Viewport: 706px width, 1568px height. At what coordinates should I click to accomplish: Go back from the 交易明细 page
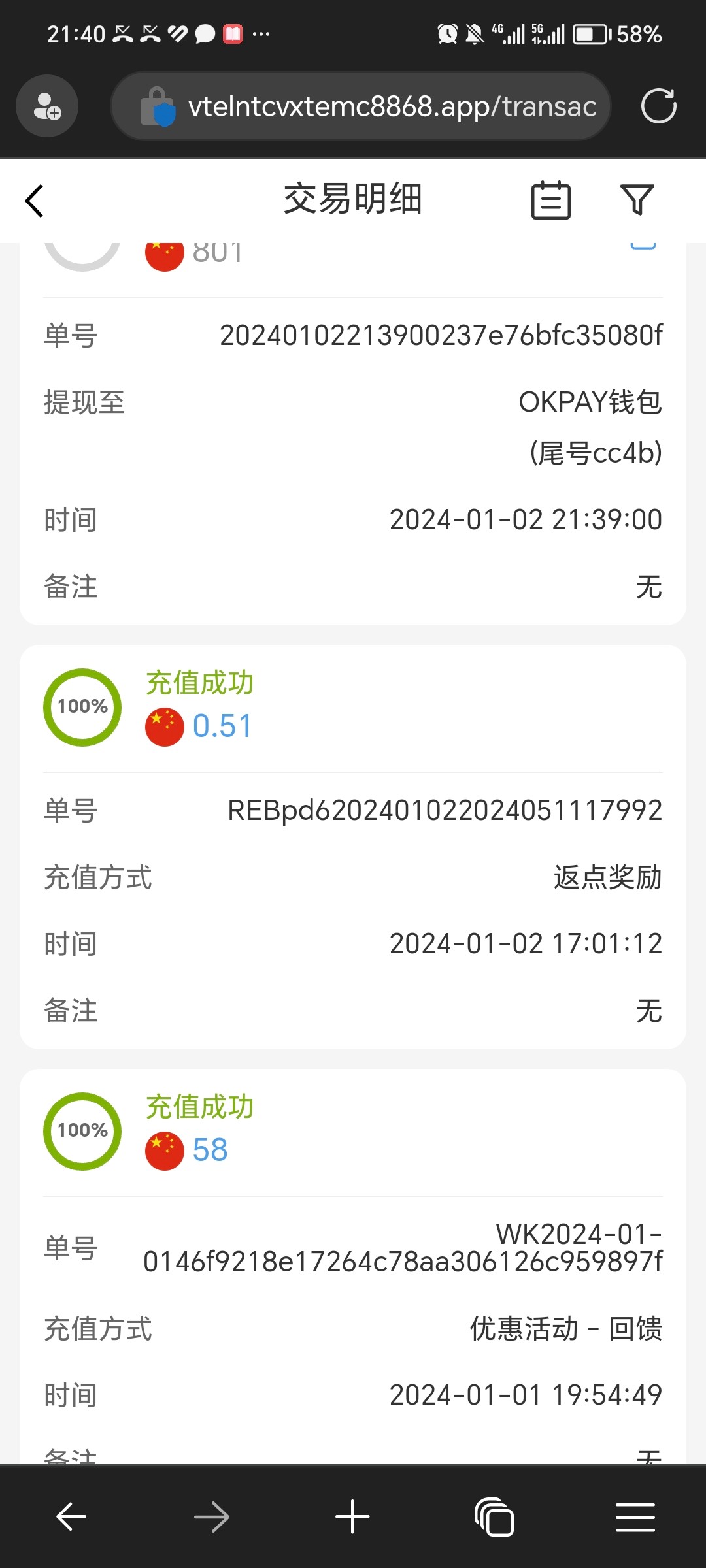35,200
